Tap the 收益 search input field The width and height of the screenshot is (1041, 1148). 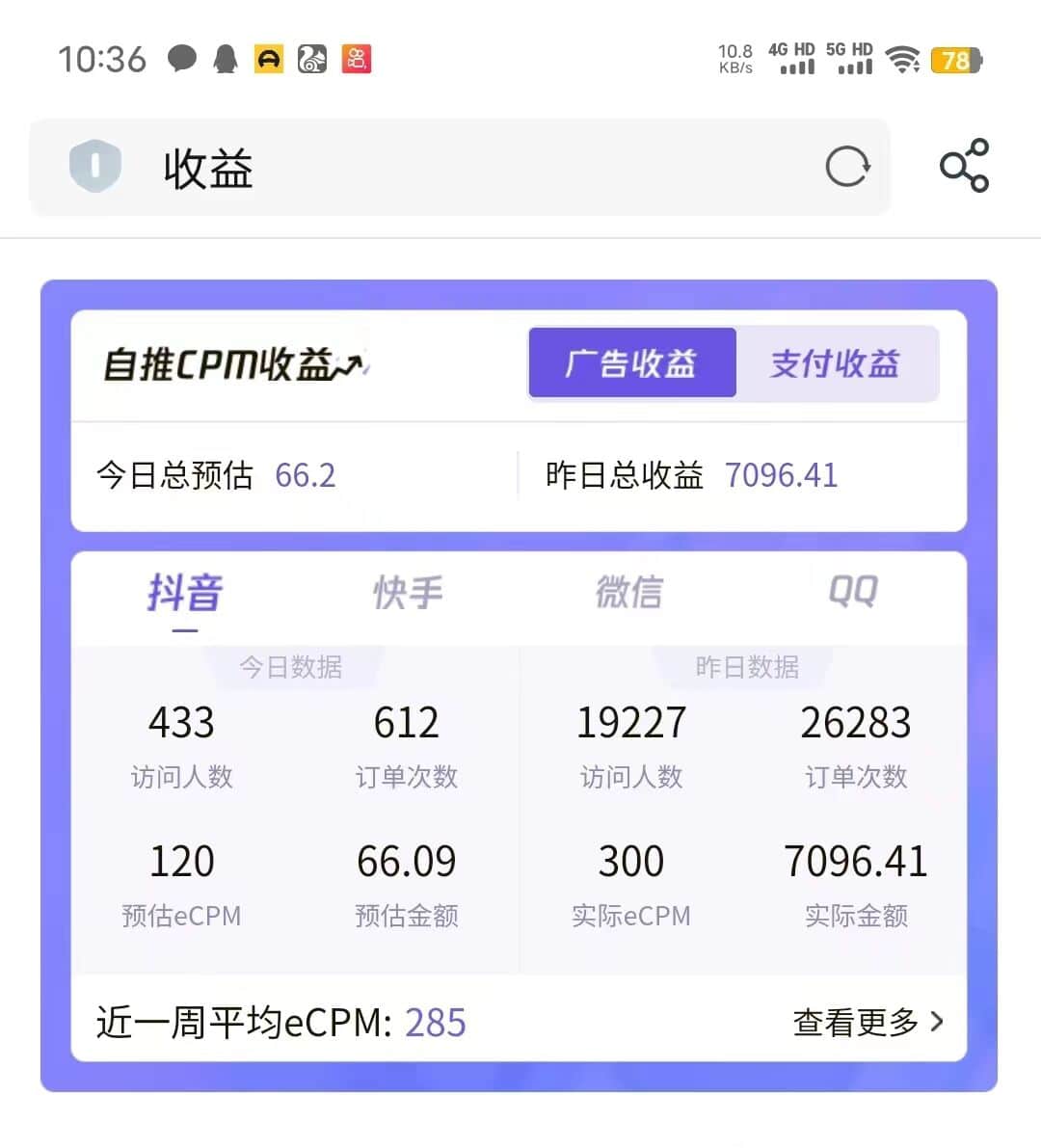click(386, 167)
